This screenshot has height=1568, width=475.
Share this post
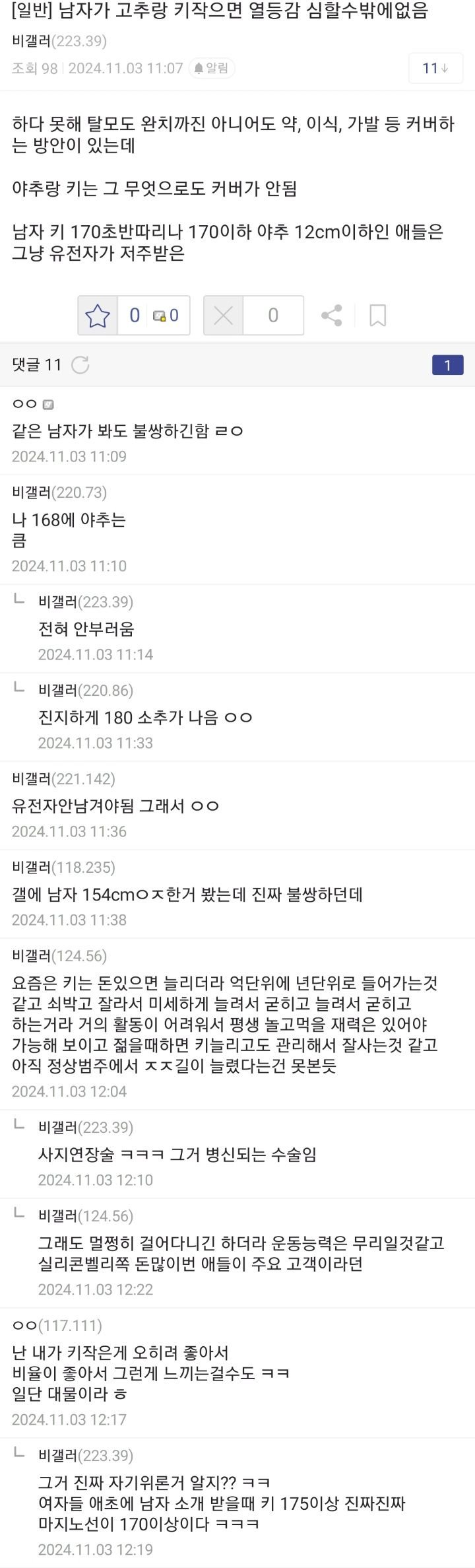click(x=331, y=316)
